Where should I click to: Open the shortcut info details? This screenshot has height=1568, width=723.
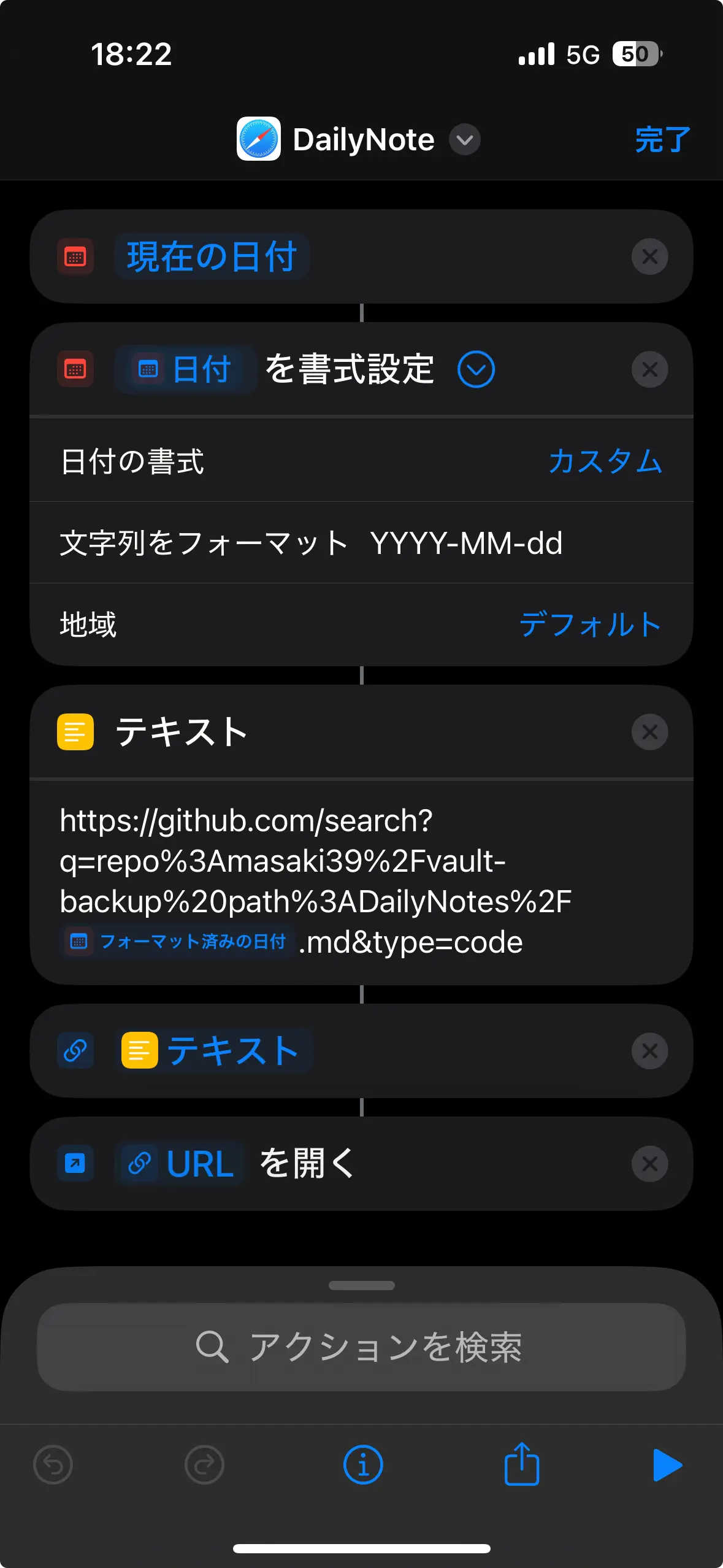tap(362, 1465)
